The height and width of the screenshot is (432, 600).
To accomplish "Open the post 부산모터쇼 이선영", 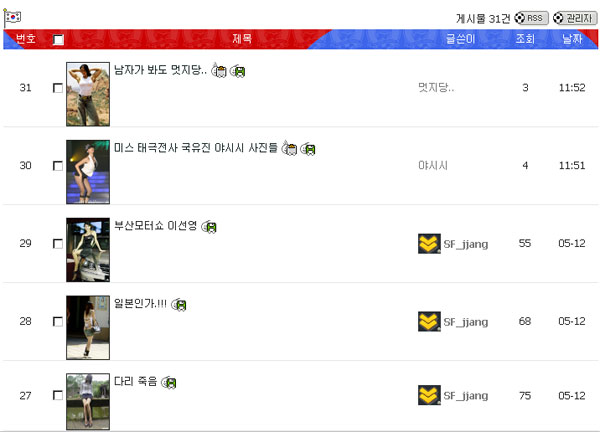I will point(155,226).
